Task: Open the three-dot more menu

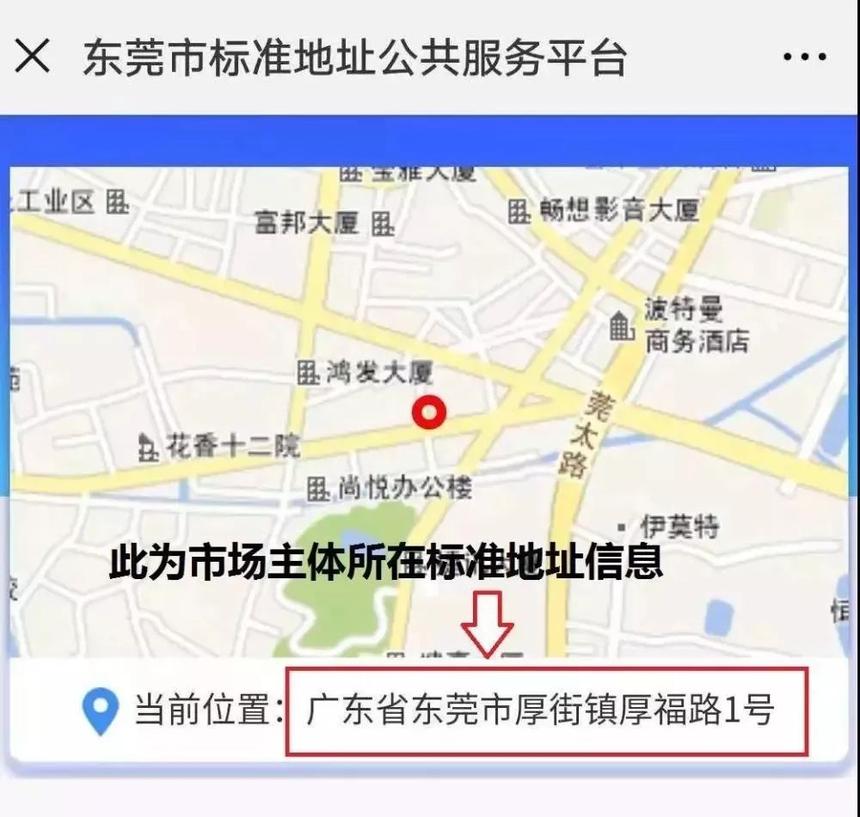Action: coord(805,57)
